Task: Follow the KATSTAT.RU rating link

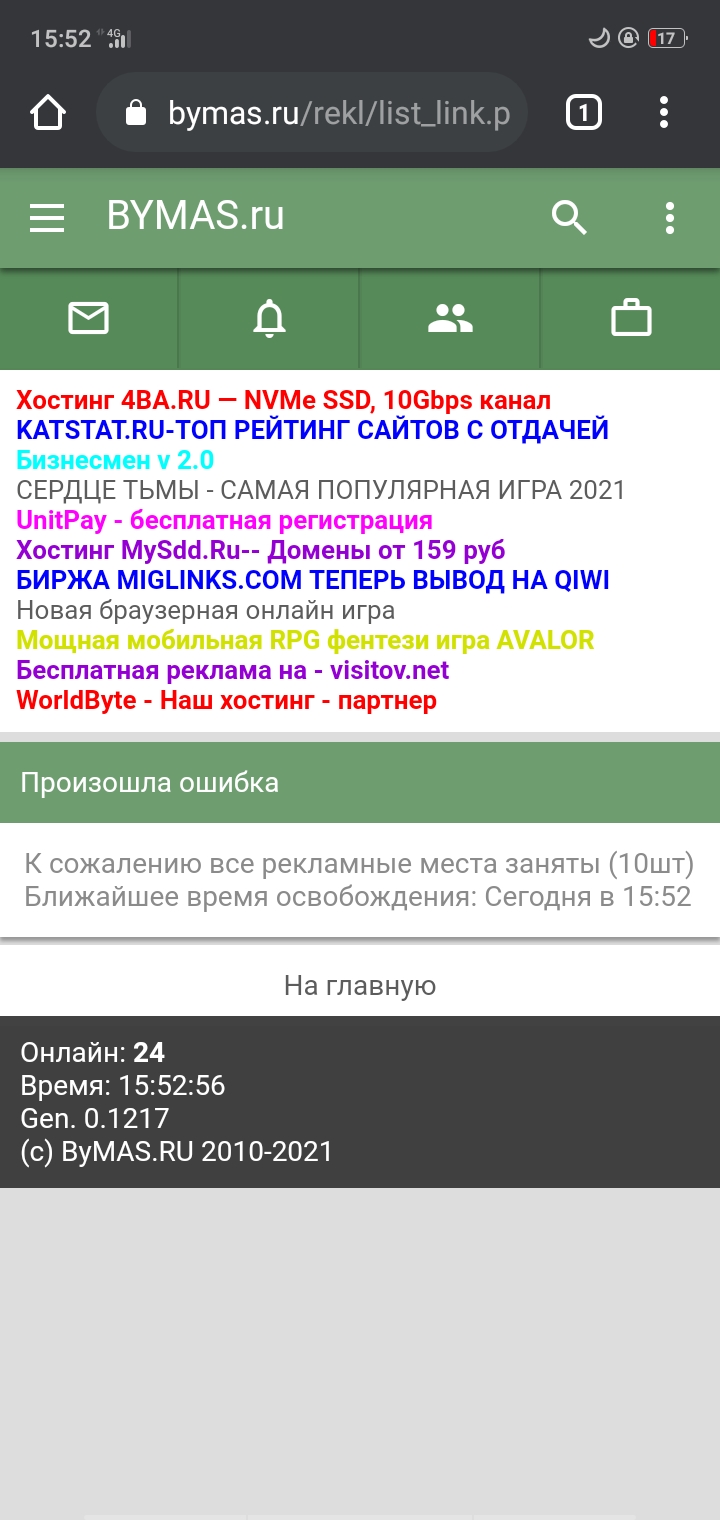Action: [312, 431]
